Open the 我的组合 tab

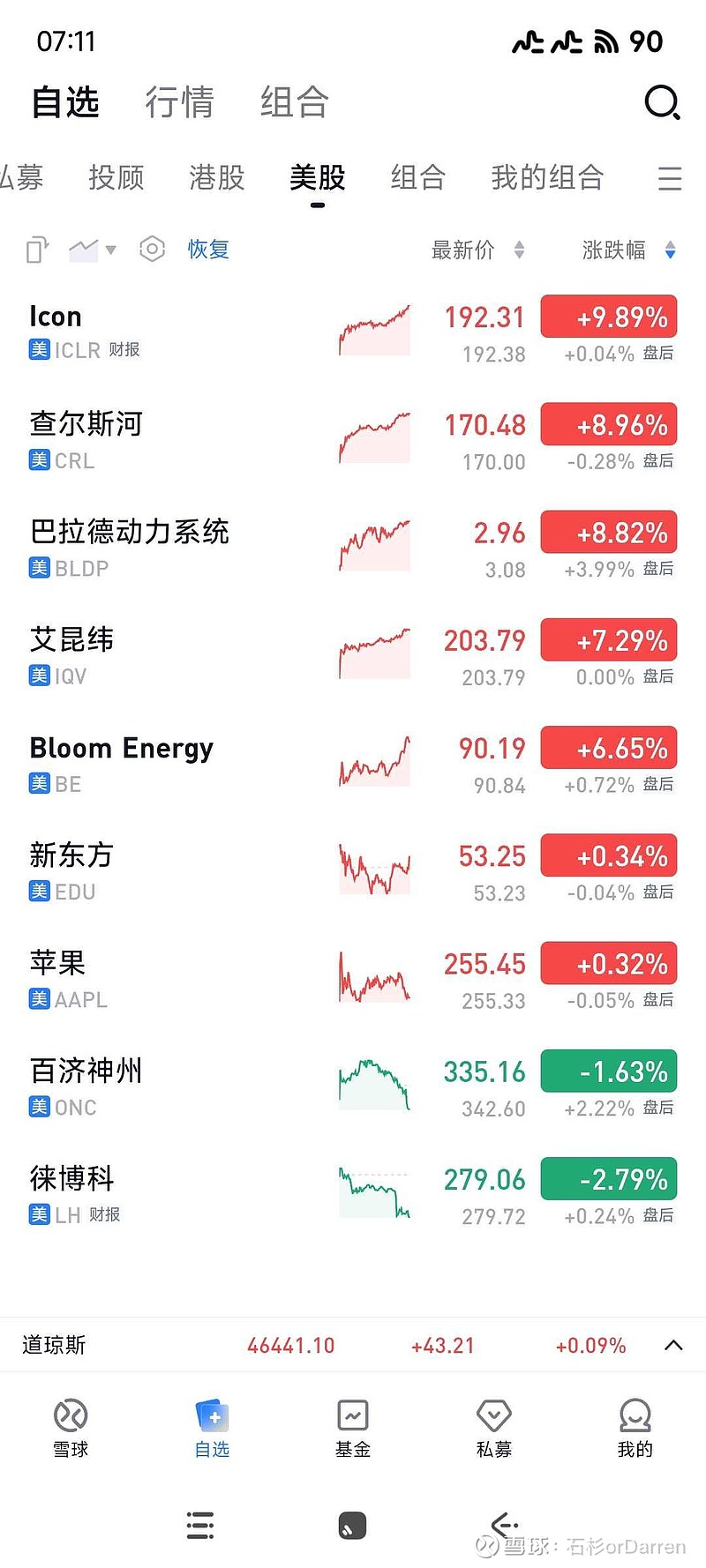click(x=547, y=177)
